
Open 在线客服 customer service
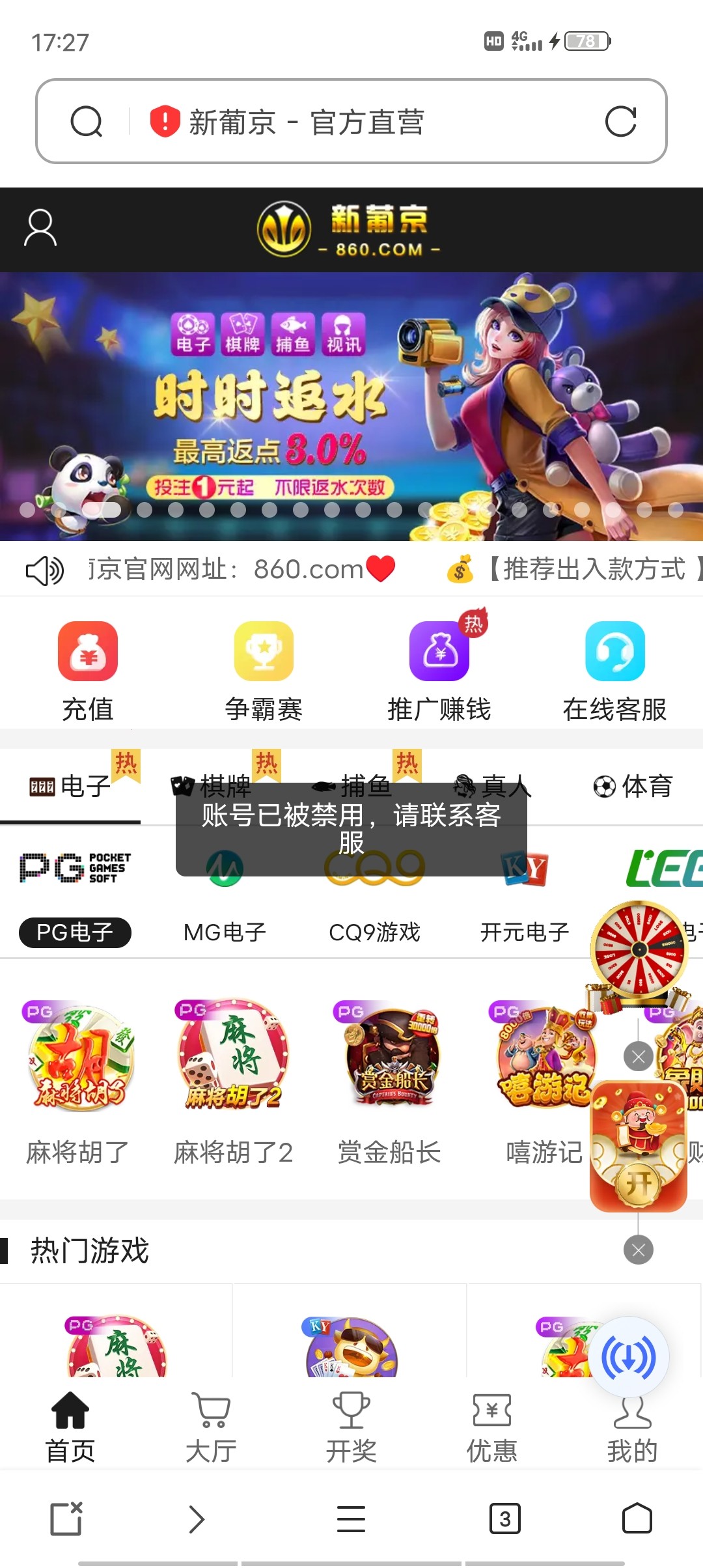pos(614,651)
